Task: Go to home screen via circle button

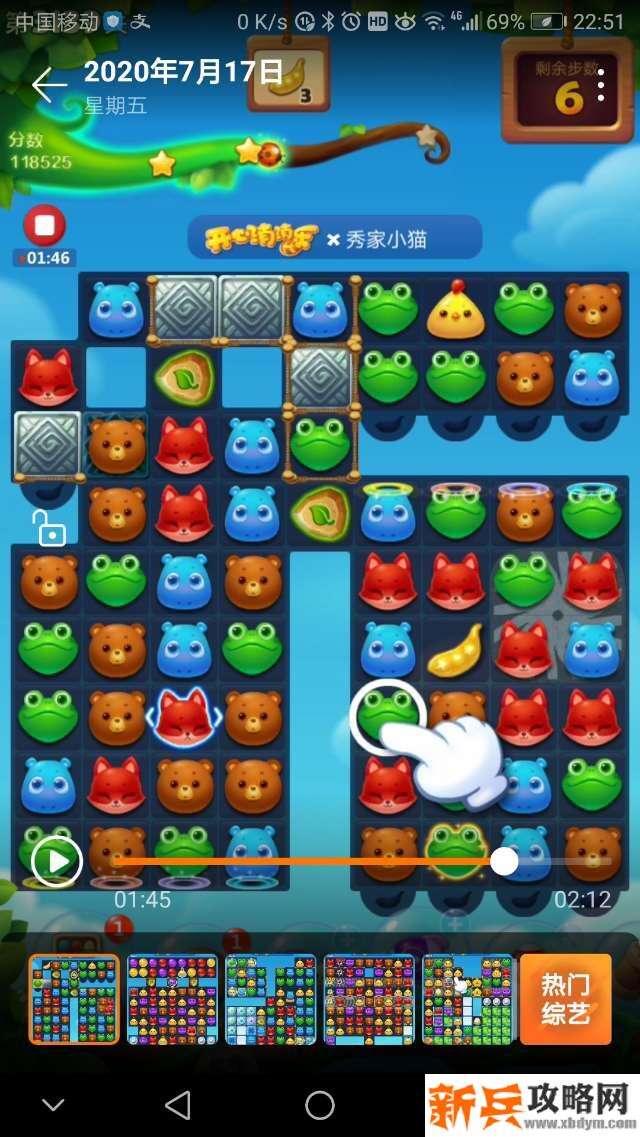Action: point(320,1105)
